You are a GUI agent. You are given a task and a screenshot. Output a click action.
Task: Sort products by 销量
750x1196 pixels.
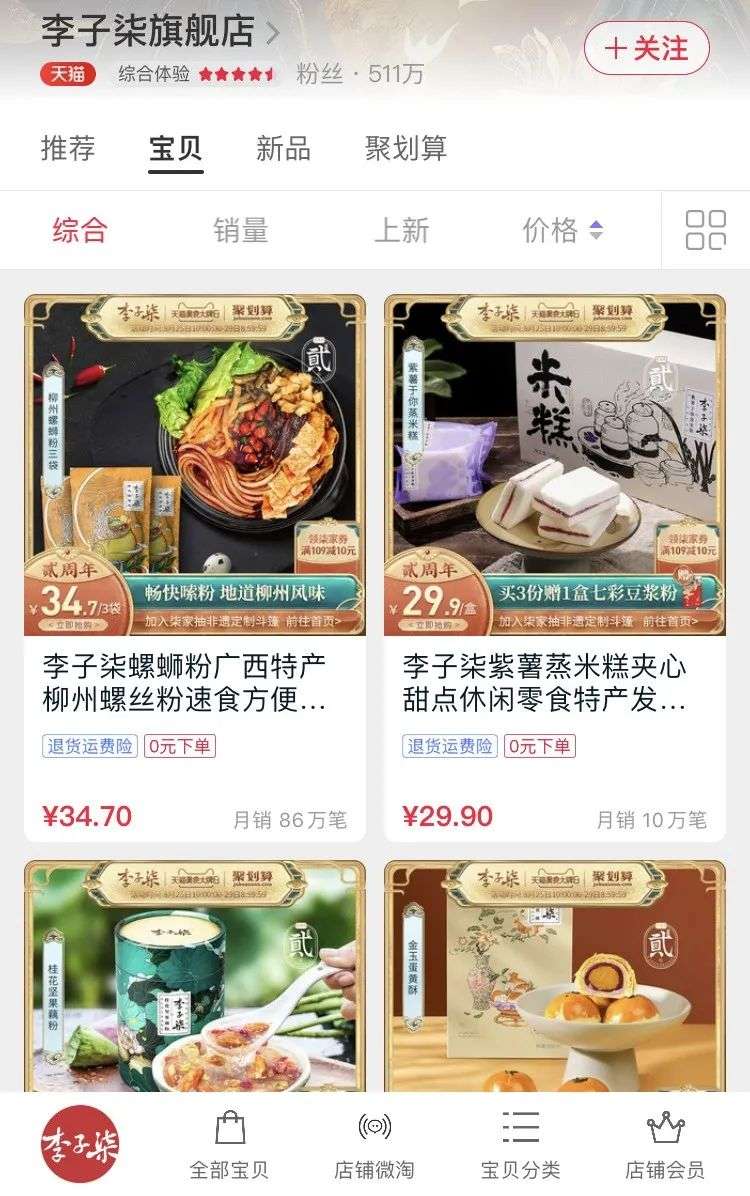(x=240, y=231)
